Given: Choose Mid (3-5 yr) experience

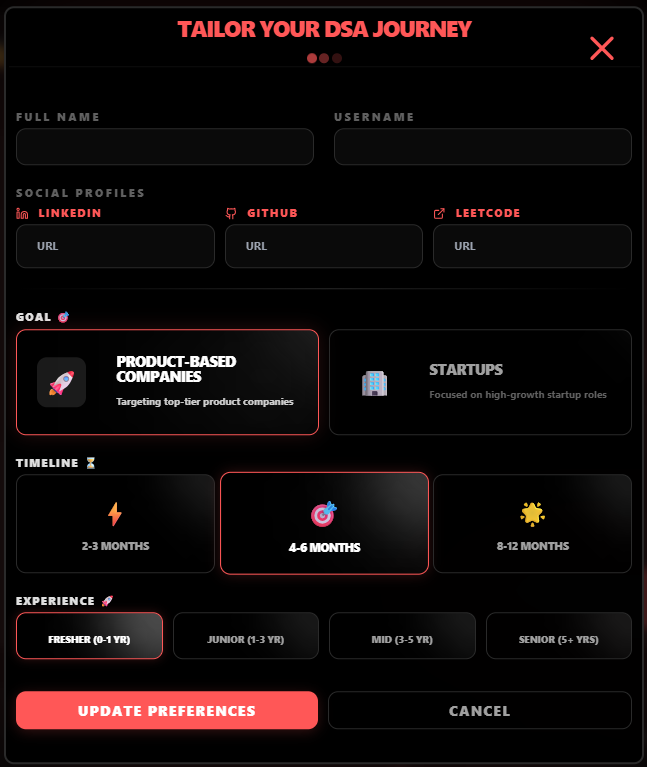Looking at the screenshot, I should coord(402,636).
